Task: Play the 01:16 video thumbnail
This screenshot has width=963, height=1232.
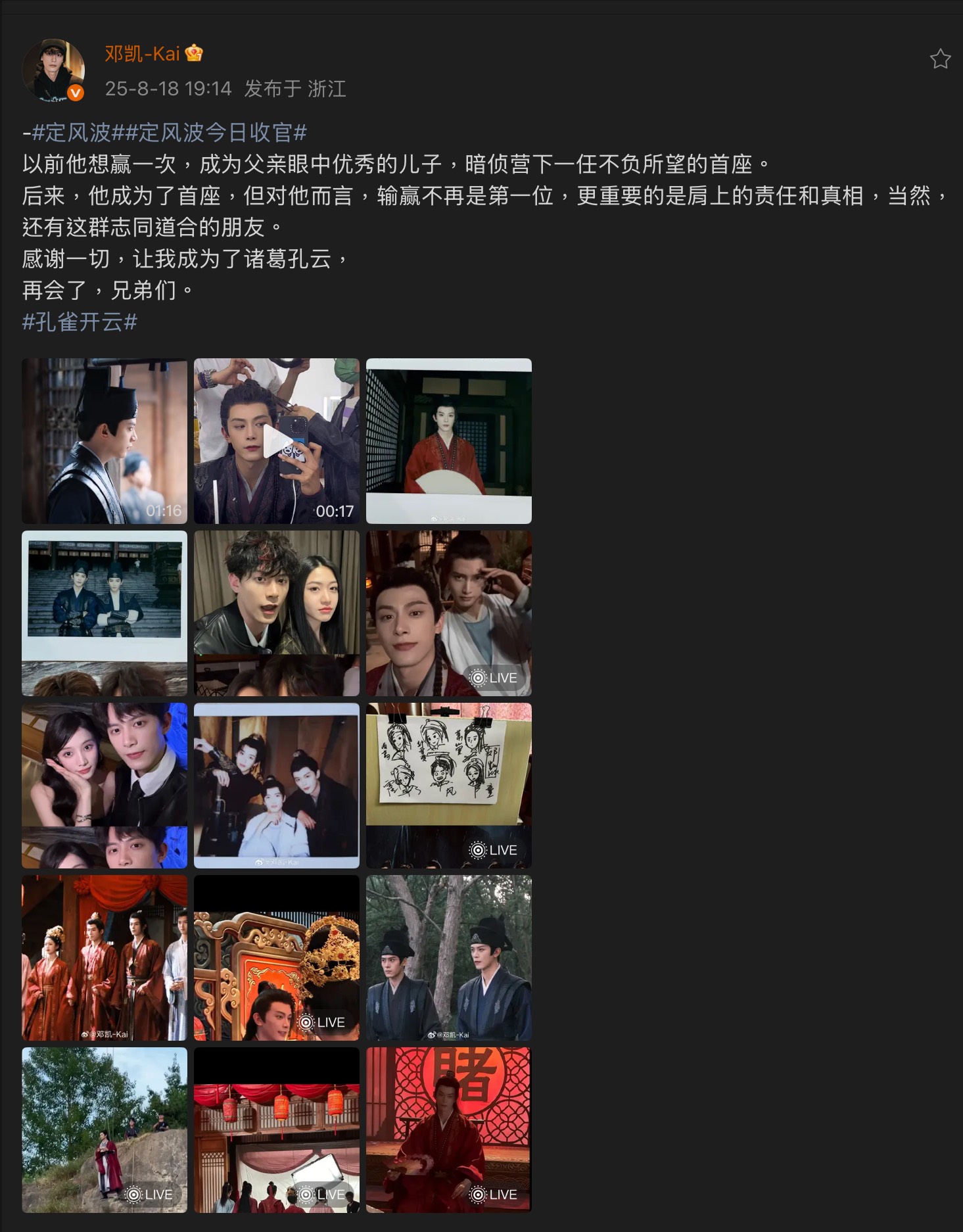Action: [105, 441]
